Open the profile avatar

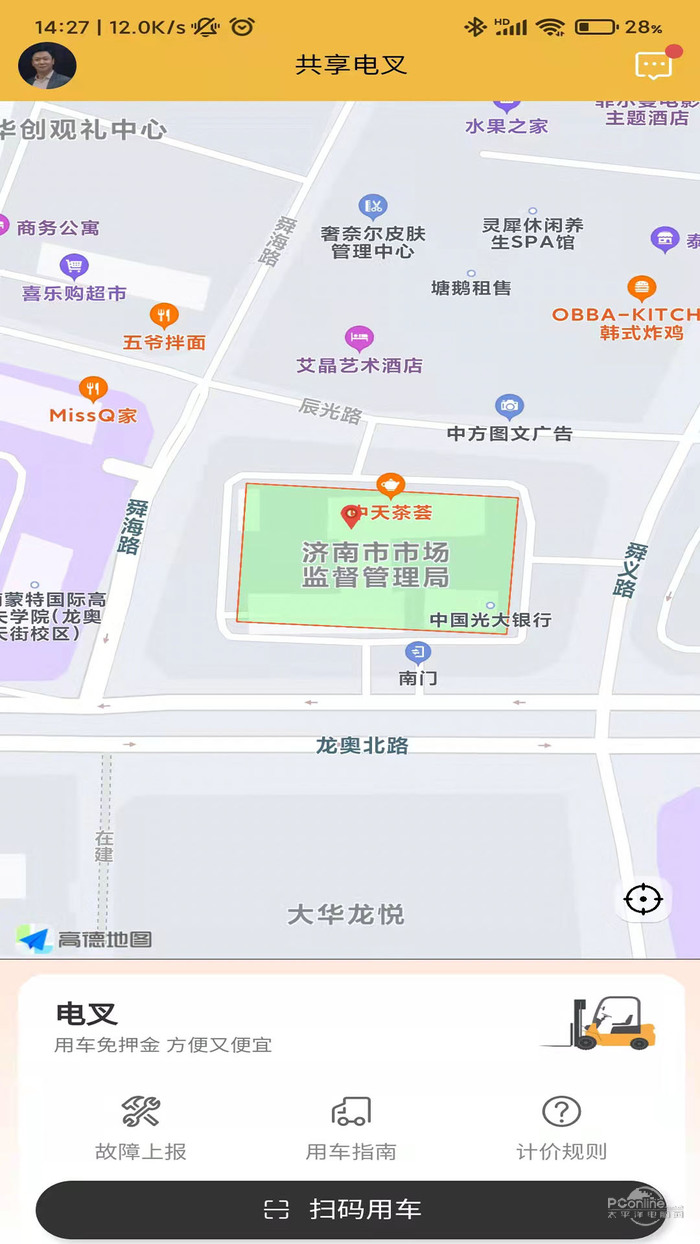click(47, 66)
